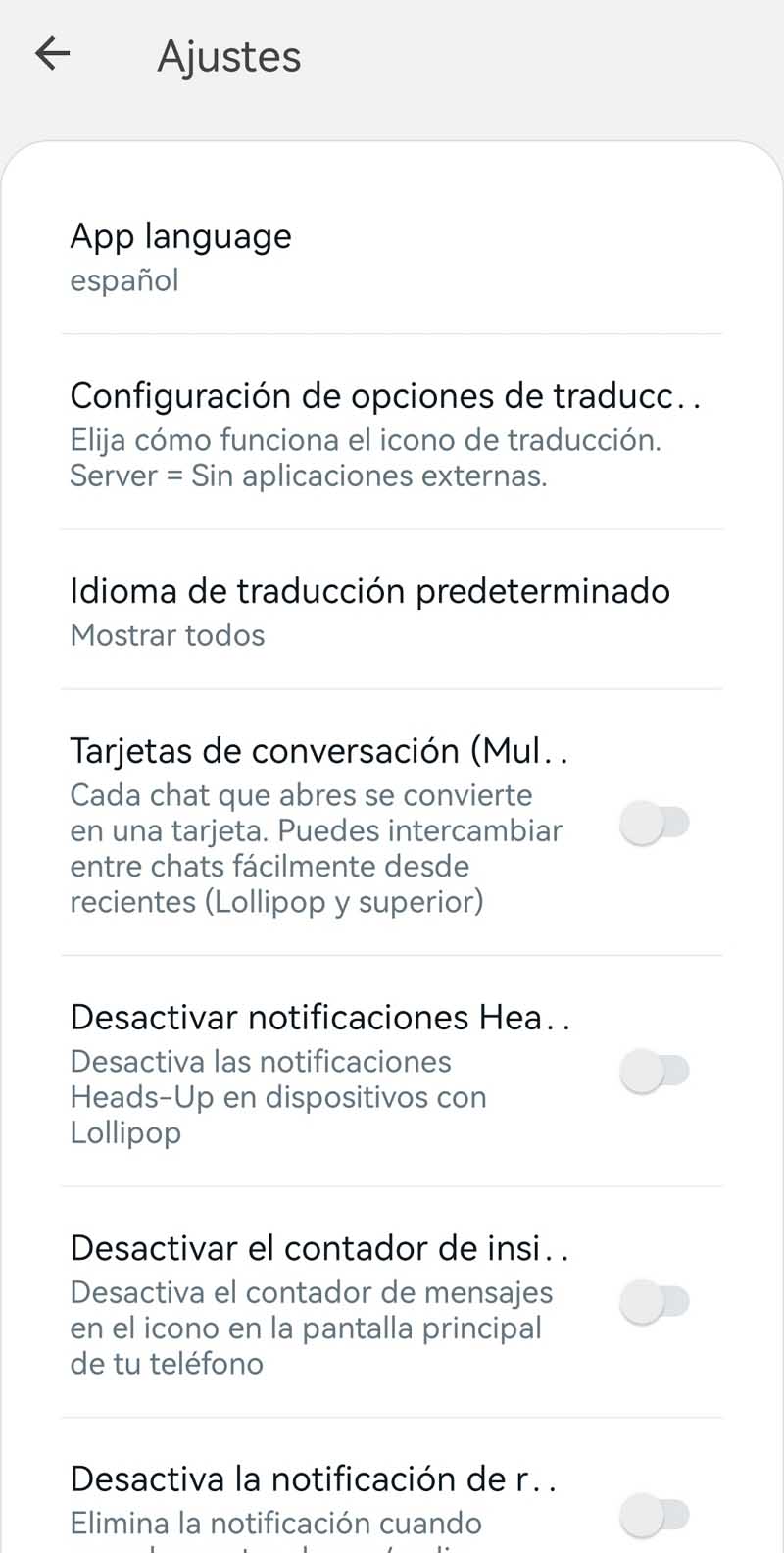784x1553 pixels.
Task: Enable the Desactivar el contador de insignias toggle
Action: pyautogui.click(x=655, y=1302)
